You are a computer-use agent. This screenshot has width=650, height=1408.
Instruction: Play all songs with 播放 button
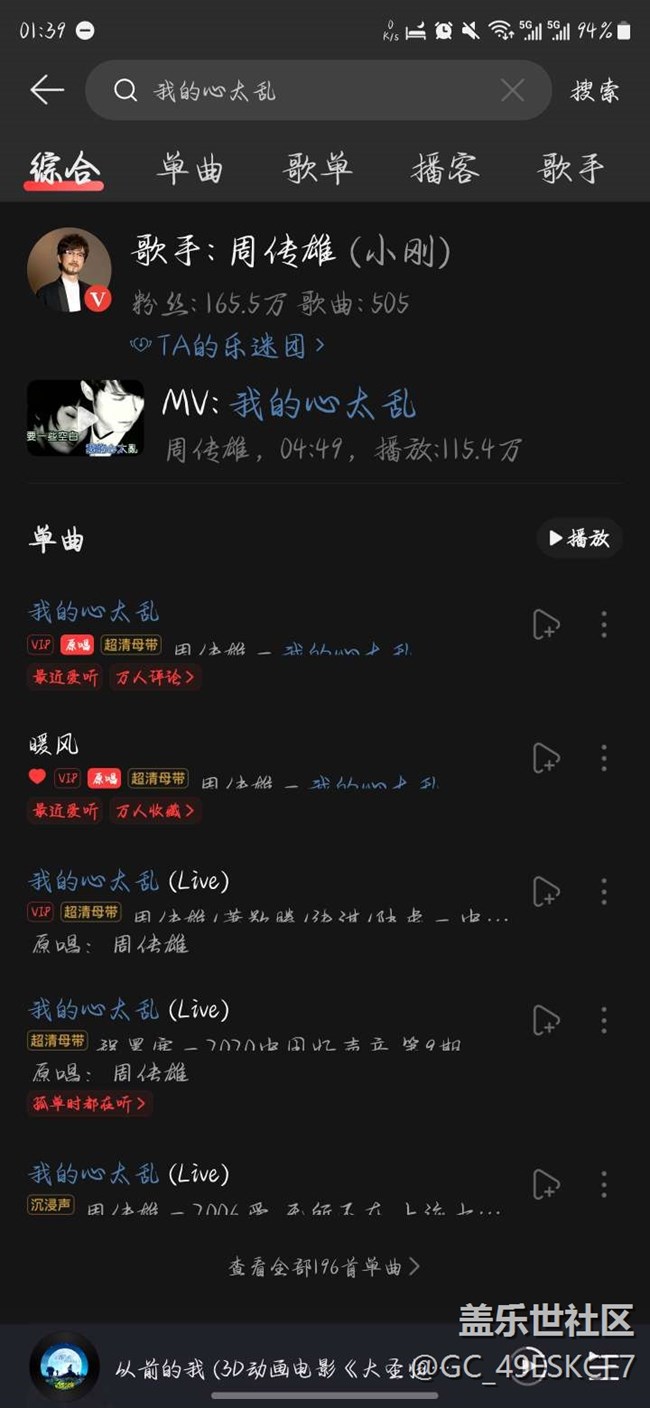(x=579, y=538)
